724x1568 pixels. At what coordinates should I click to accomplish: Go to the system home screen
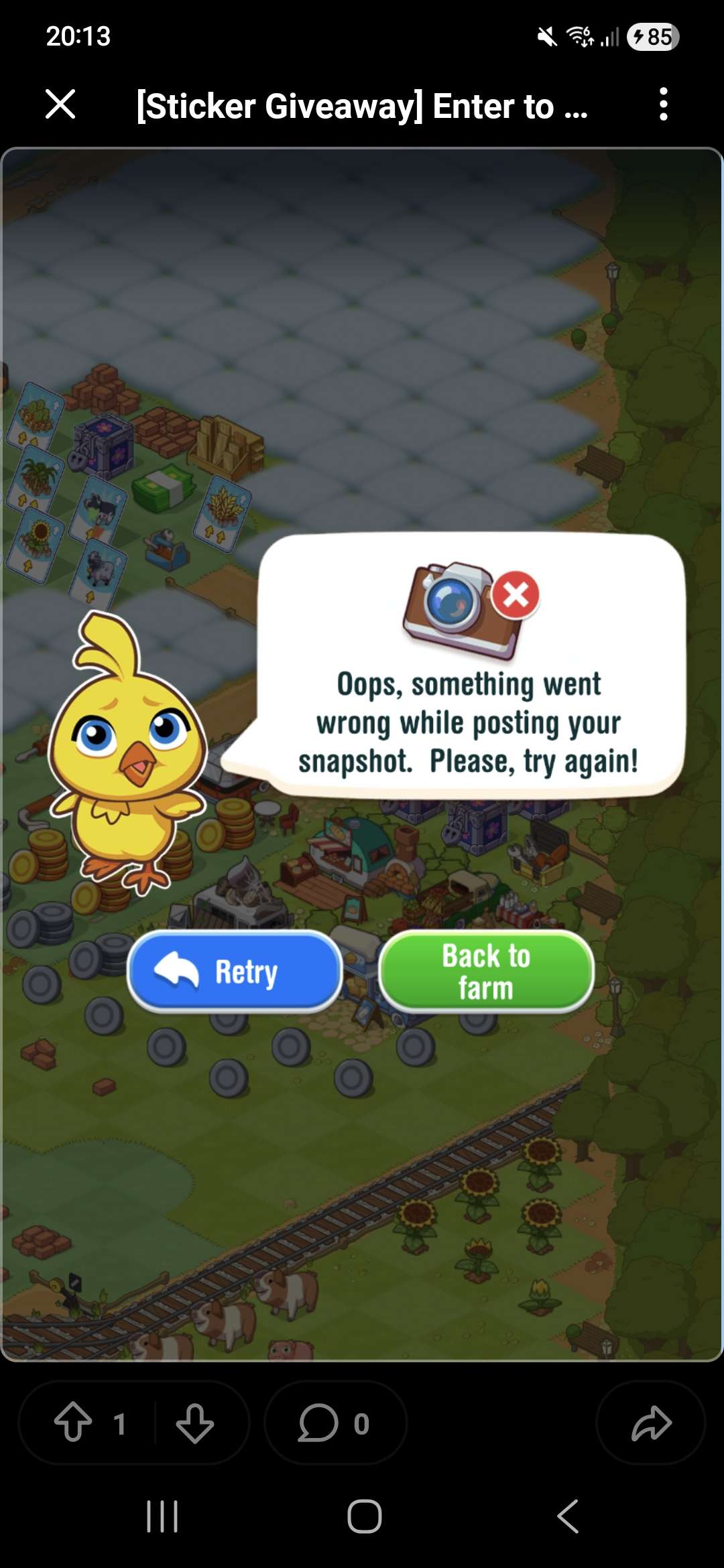(x=364, y=1516)
